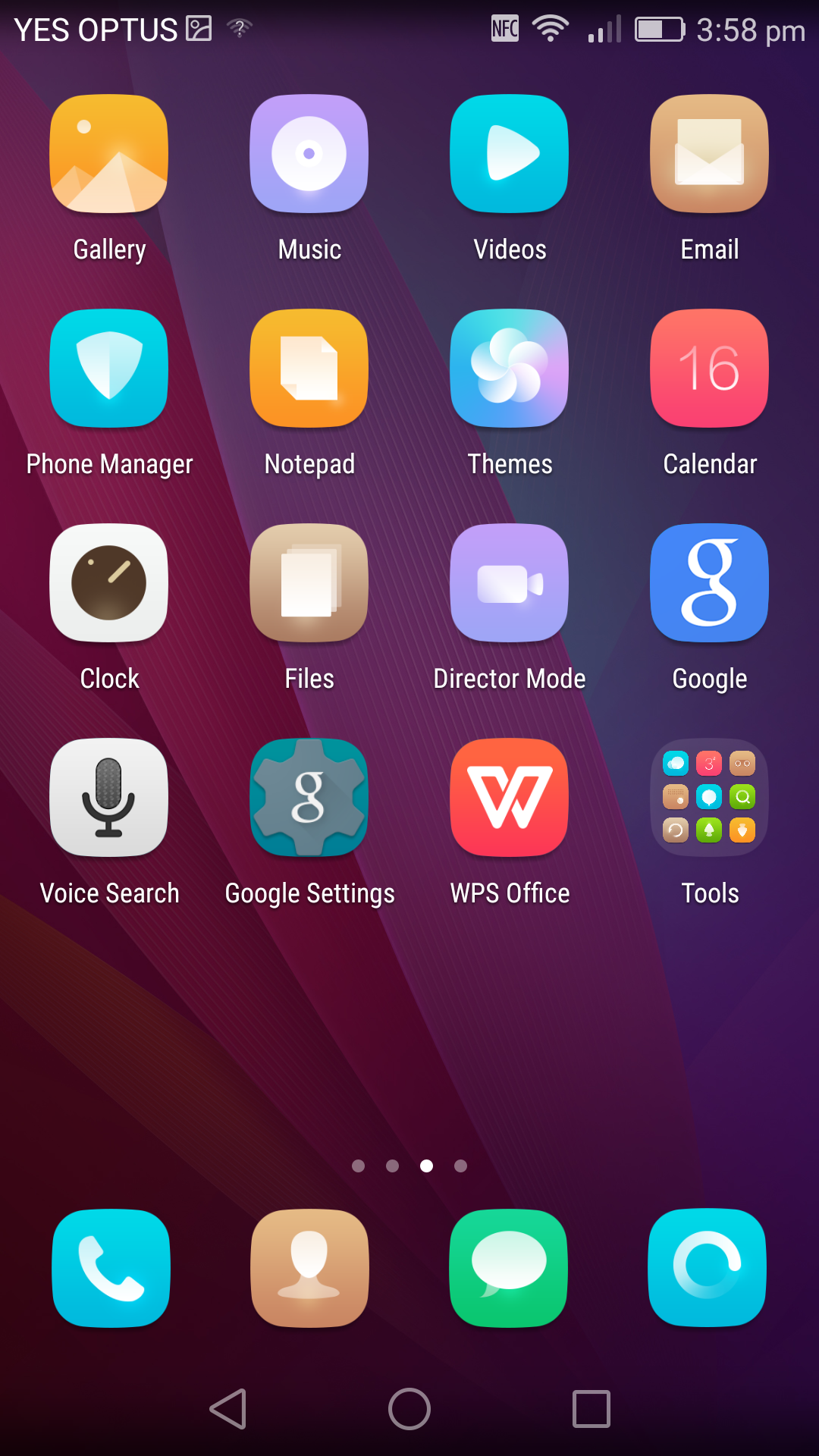Open the messaging app in the dock

(509, 1268)
